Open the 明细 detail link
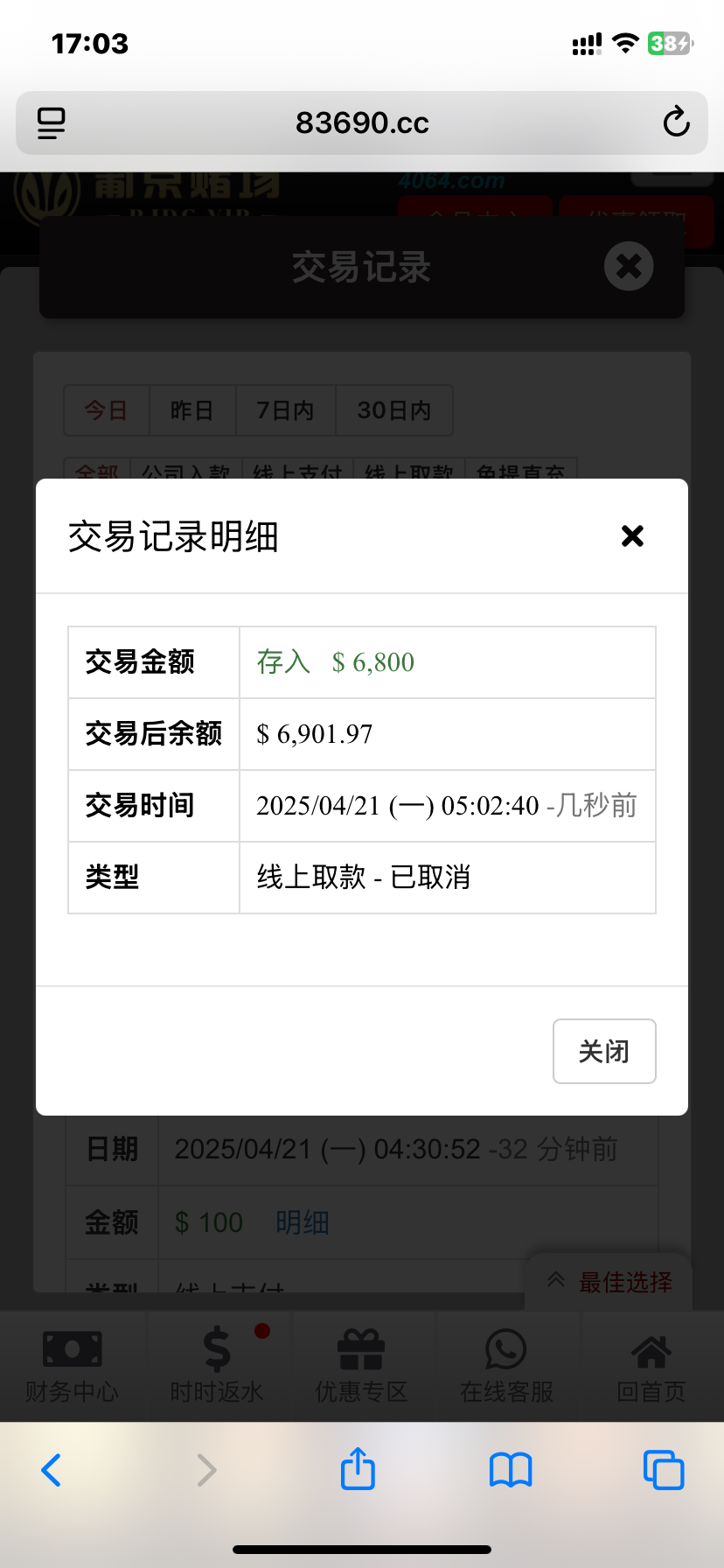The width and height of the screenshot is (724, 1568). tap(301, 1221)
